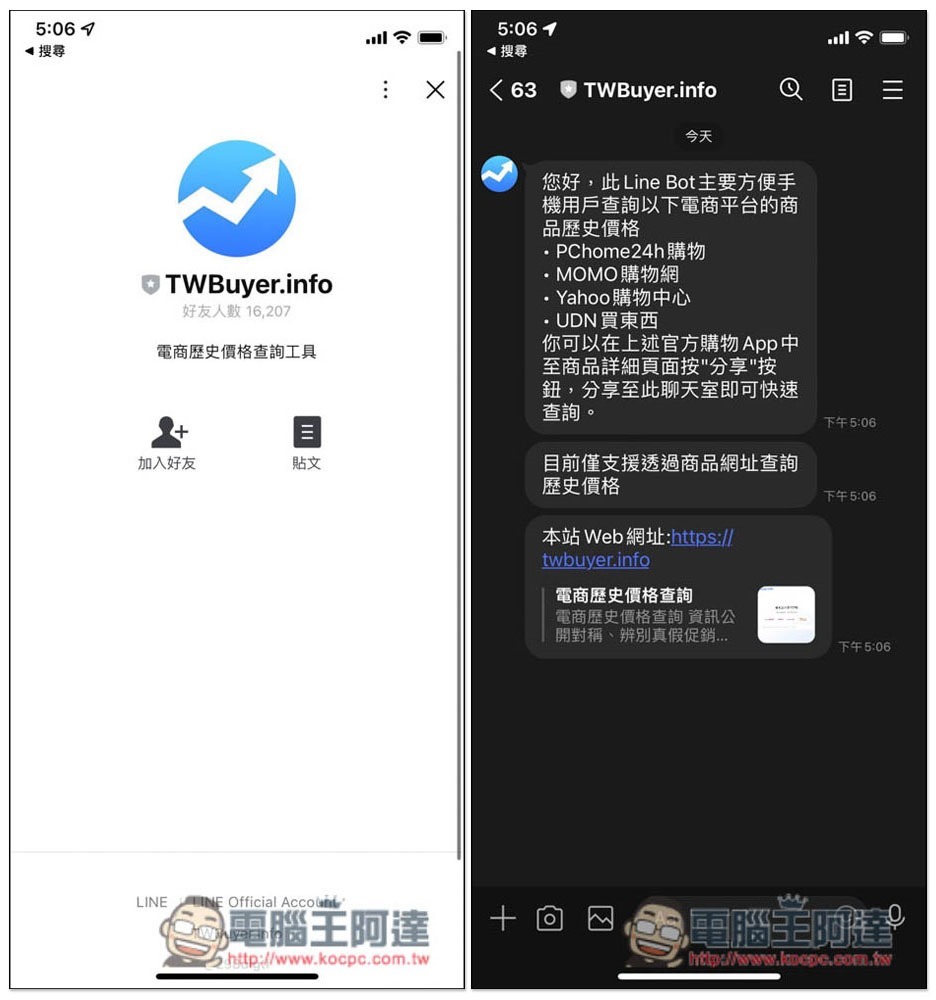The height and width of the screenshot is (1000, 936).
Task: Close the TWBuyer.info profile page
Action: 435,90
